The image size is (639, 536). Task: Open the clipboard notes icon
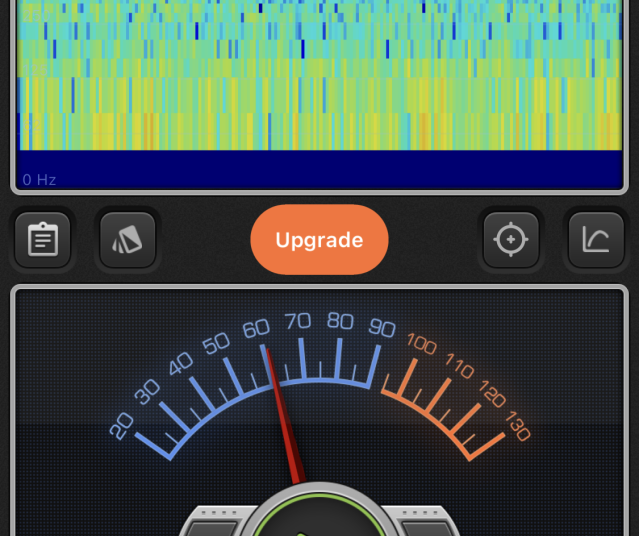(x=42, y=240)
